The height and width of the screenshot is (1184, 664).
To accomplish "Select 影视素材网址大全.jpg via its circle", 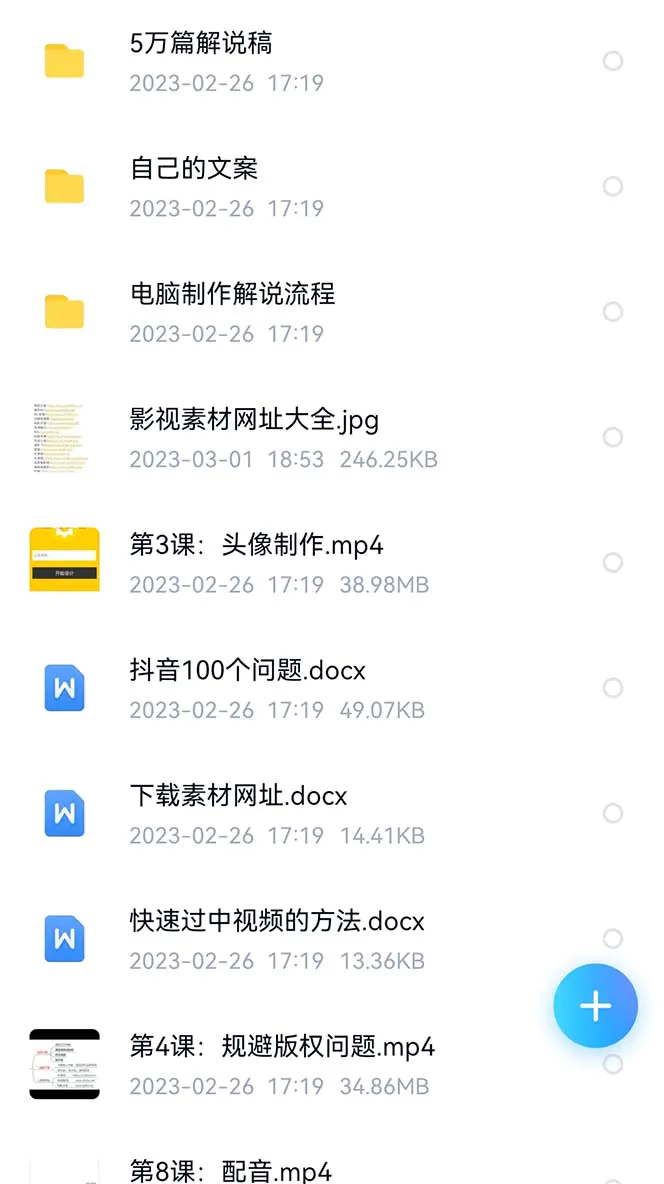I will pyautogui.click(x=613, y=437).
